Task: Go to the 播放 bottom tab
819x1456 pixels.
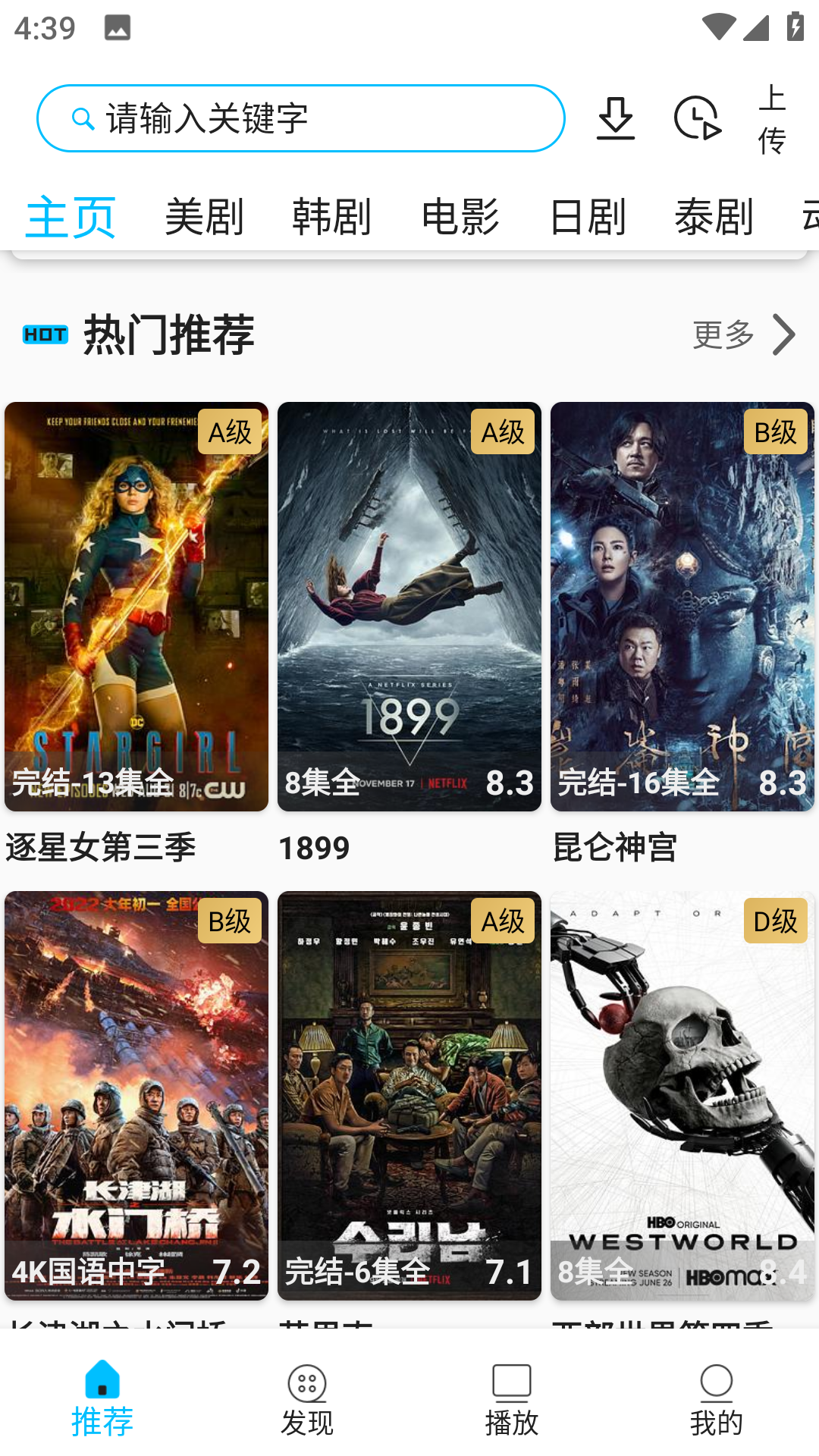Action: pyautogui.click(x=512, y=1401)
